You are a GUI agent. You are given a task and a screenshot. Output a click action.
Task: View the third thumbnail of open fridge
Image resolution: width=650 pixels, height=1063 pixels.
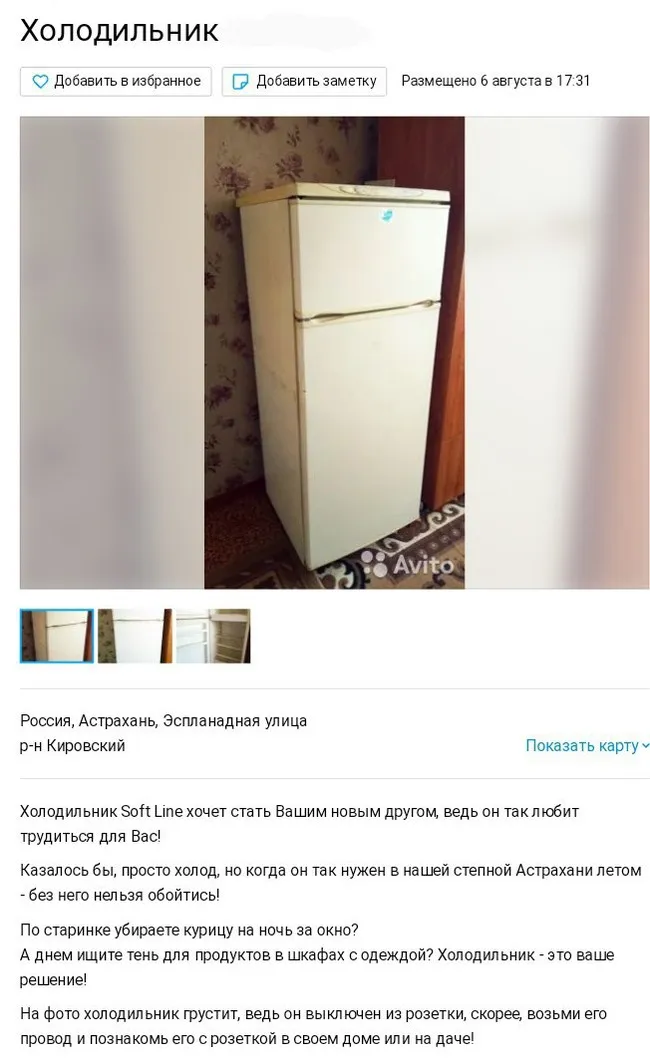(x=214, y=636)
